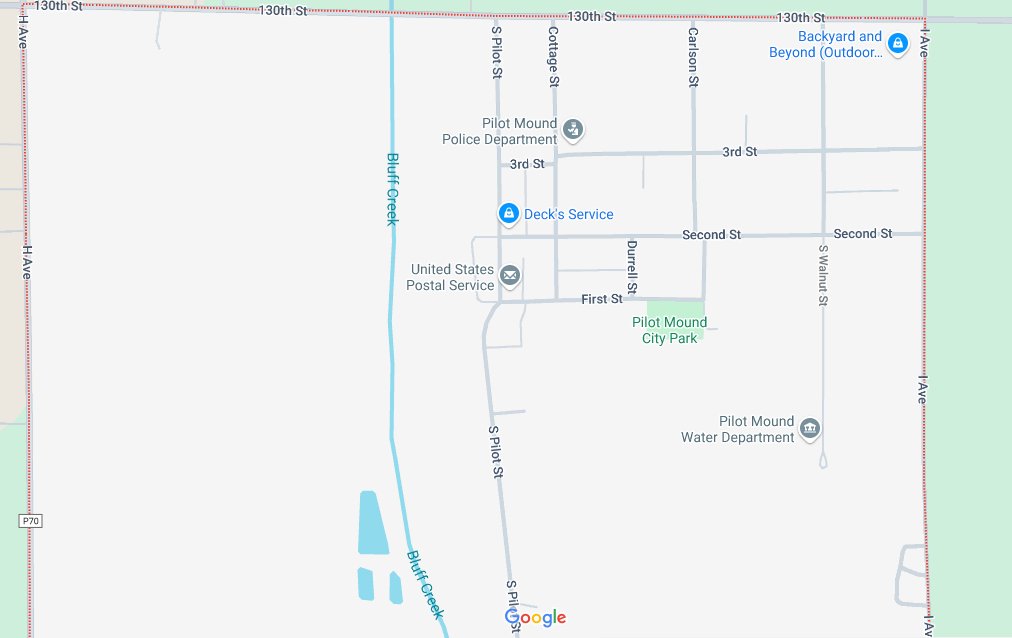This screenshot has height=638, width=1012.
Task: Select the Pilot Mound Water Department marker
Action: pyautogui.click(x=810, y=429)
